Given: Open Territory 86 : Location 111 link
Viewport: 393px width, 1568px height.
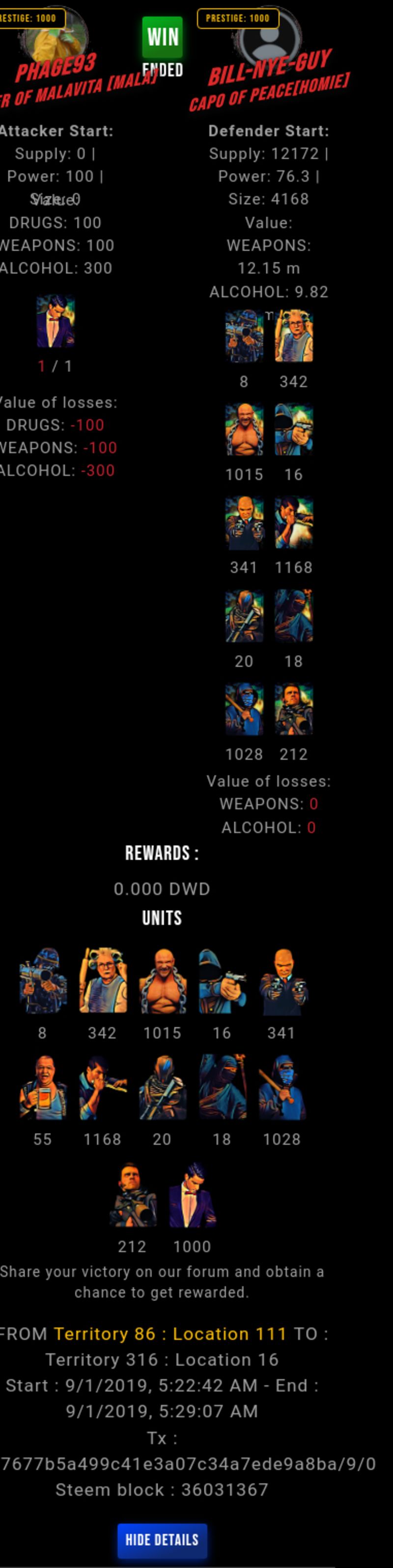Looking at the screenshot, I should [170, 1334].
